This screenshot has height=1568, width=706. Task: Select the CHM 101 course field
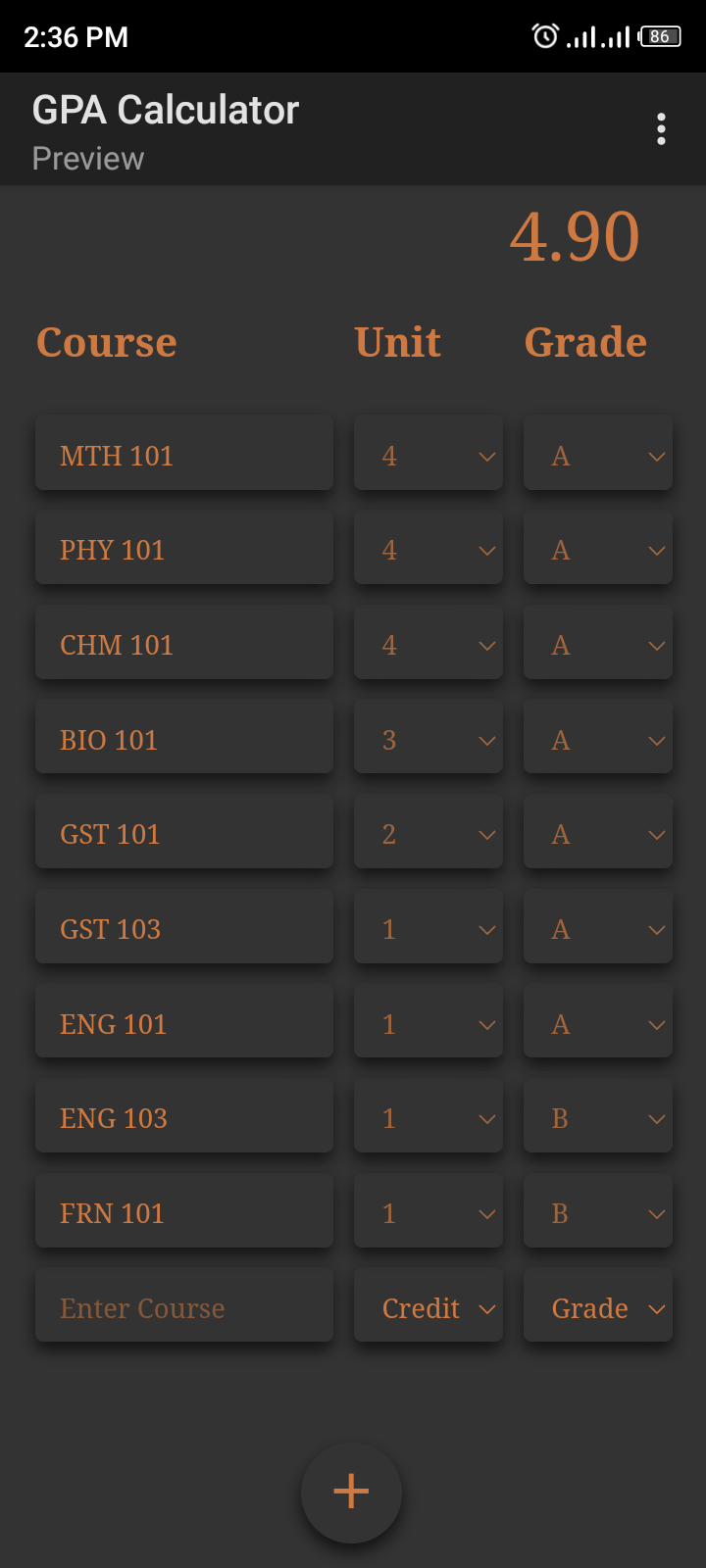(x=183, y=645)
